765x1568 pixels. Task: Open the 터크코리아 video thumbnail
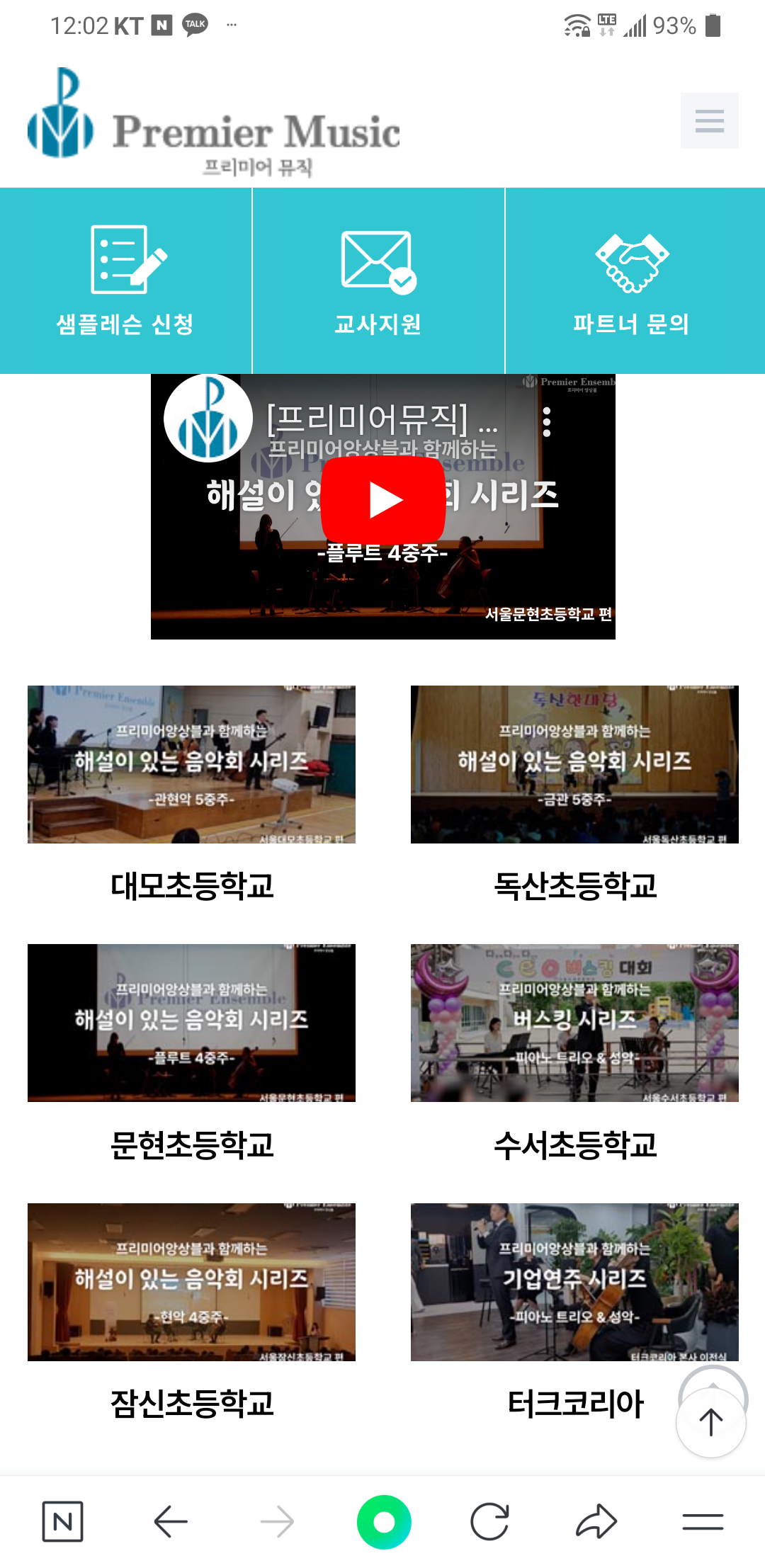(x=574, y=1282)
